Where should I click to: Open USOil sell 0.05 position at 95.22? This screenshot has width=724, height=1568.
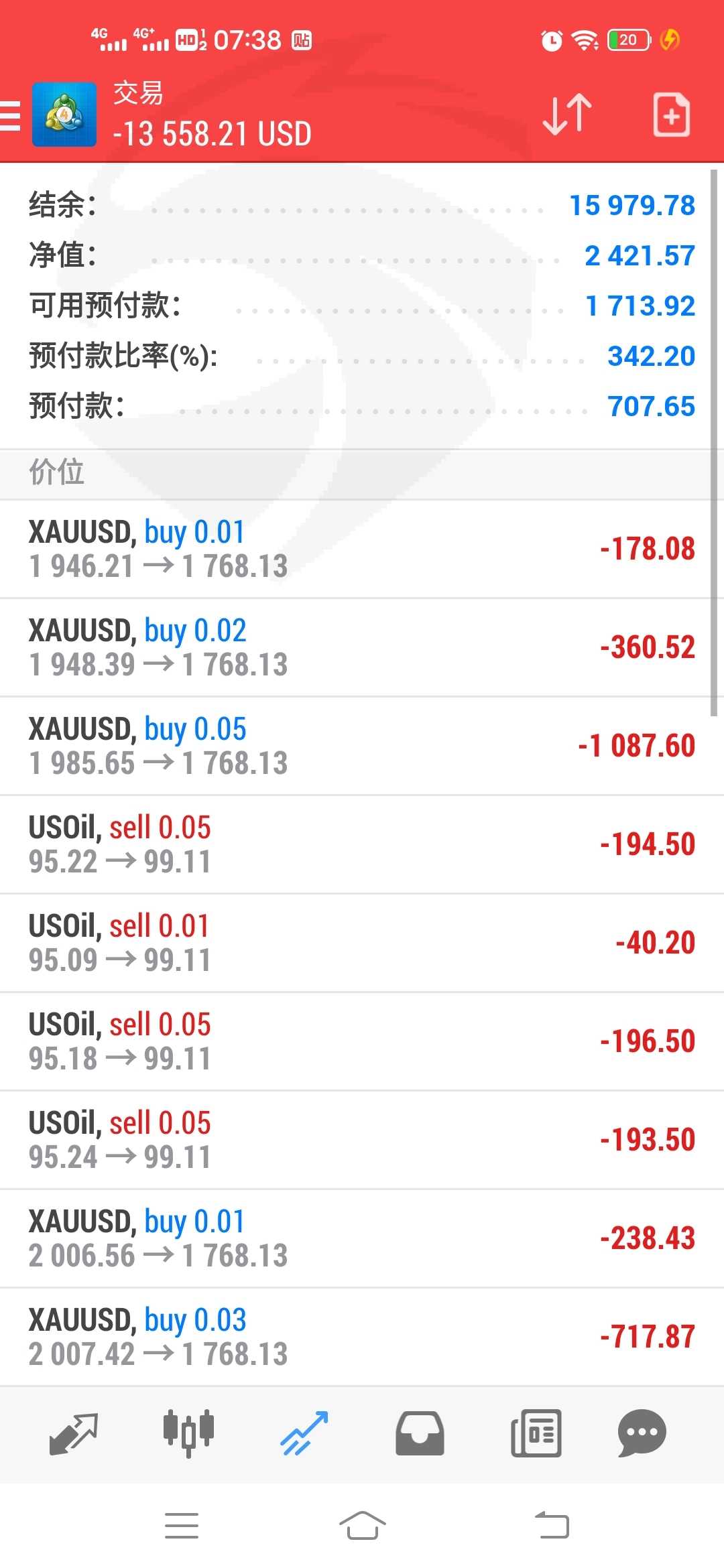(362, 844)
